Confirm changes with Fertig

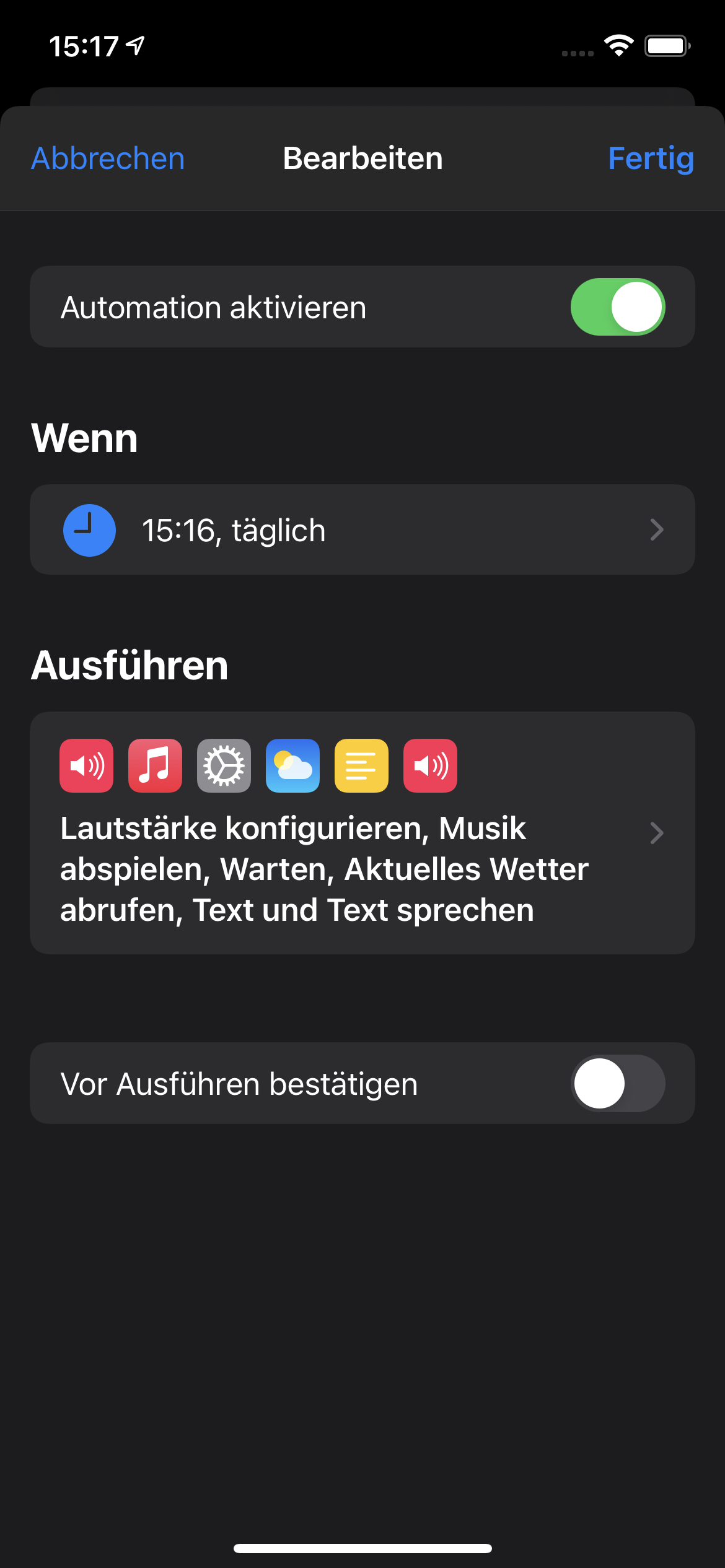point(650,159)
